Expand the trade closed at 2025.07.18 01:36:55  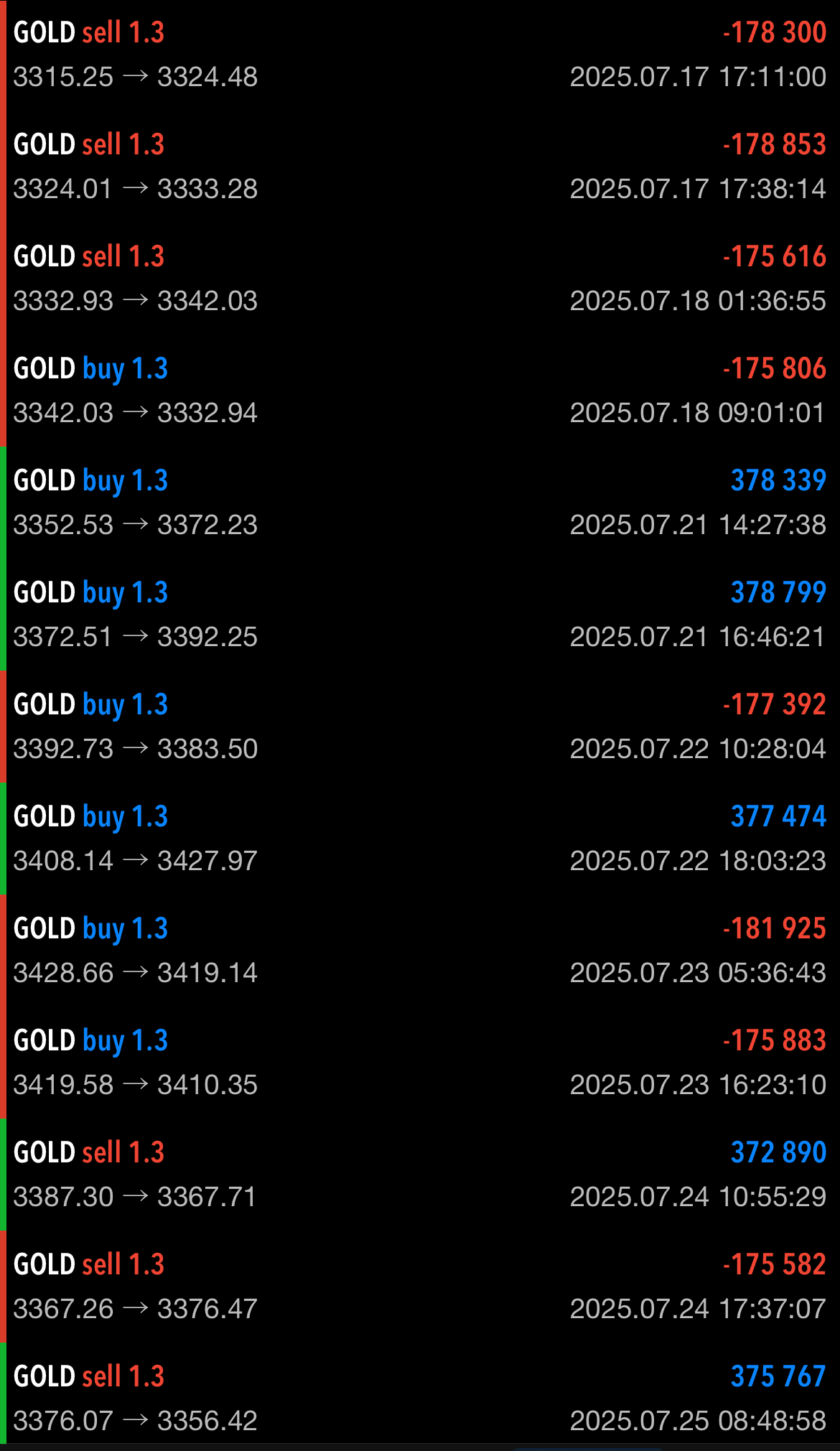click(420, 279)
